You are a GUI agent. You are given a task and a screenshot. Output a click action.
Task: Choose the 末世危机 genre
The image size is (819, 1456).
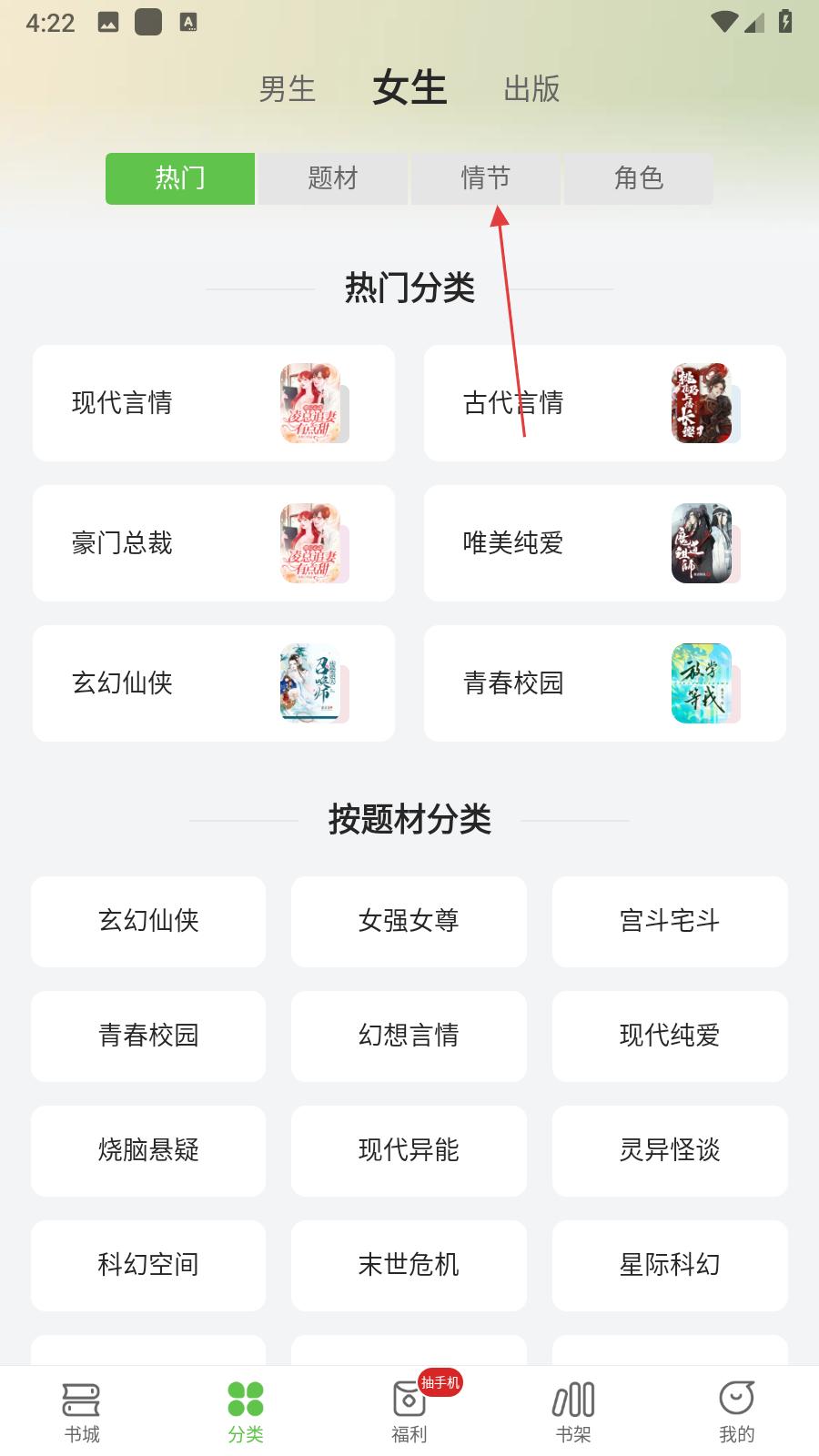409,1265
